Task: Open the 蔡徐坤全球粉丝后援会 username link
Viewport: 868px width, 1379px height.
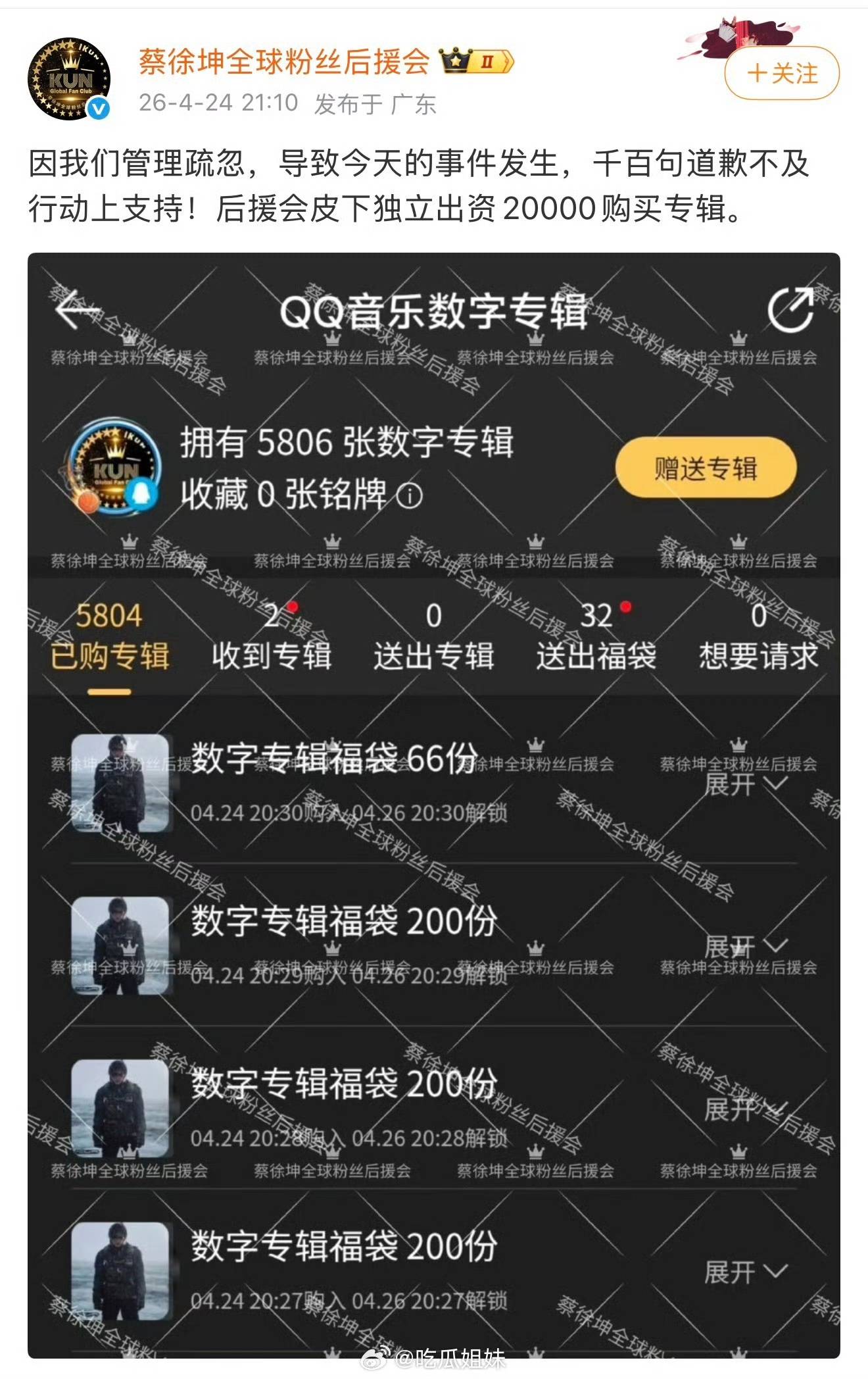Action: click(283, 63)
